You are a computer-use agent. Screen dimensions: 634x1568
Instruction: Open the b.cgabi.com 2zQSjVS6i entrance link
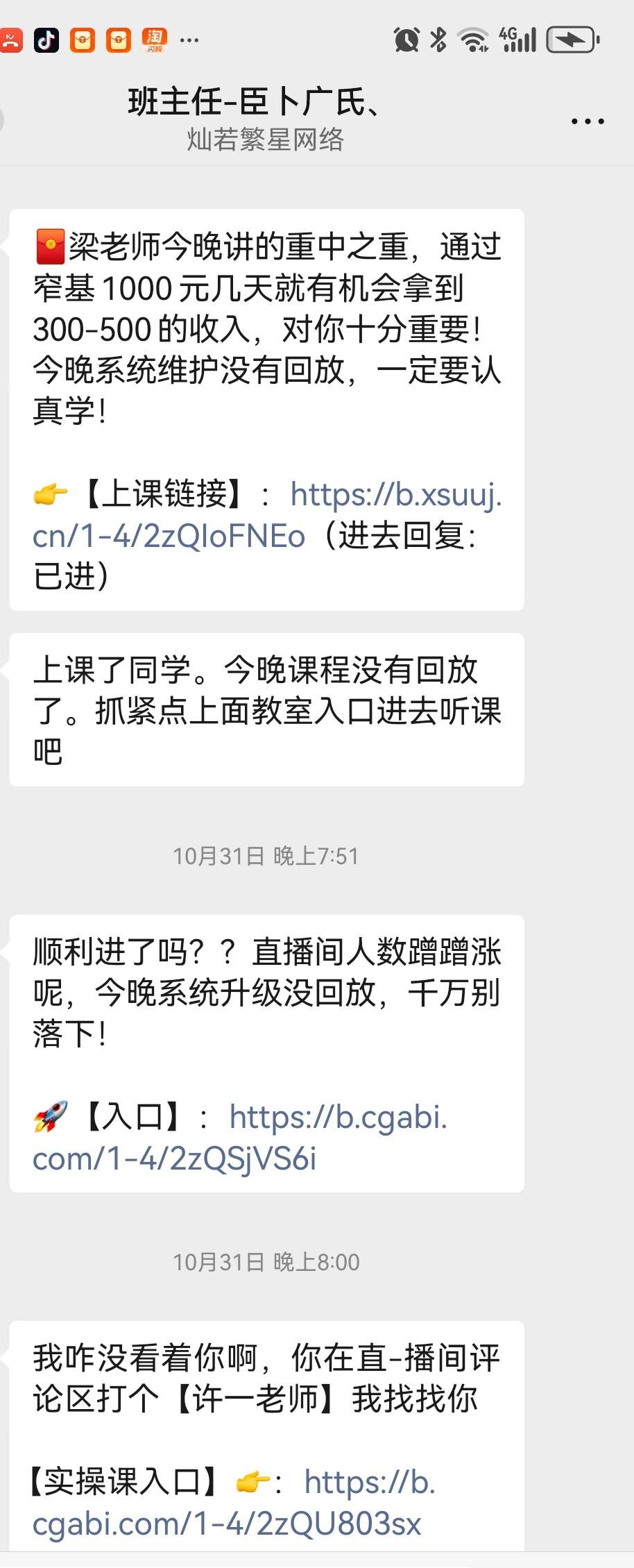338,1118
